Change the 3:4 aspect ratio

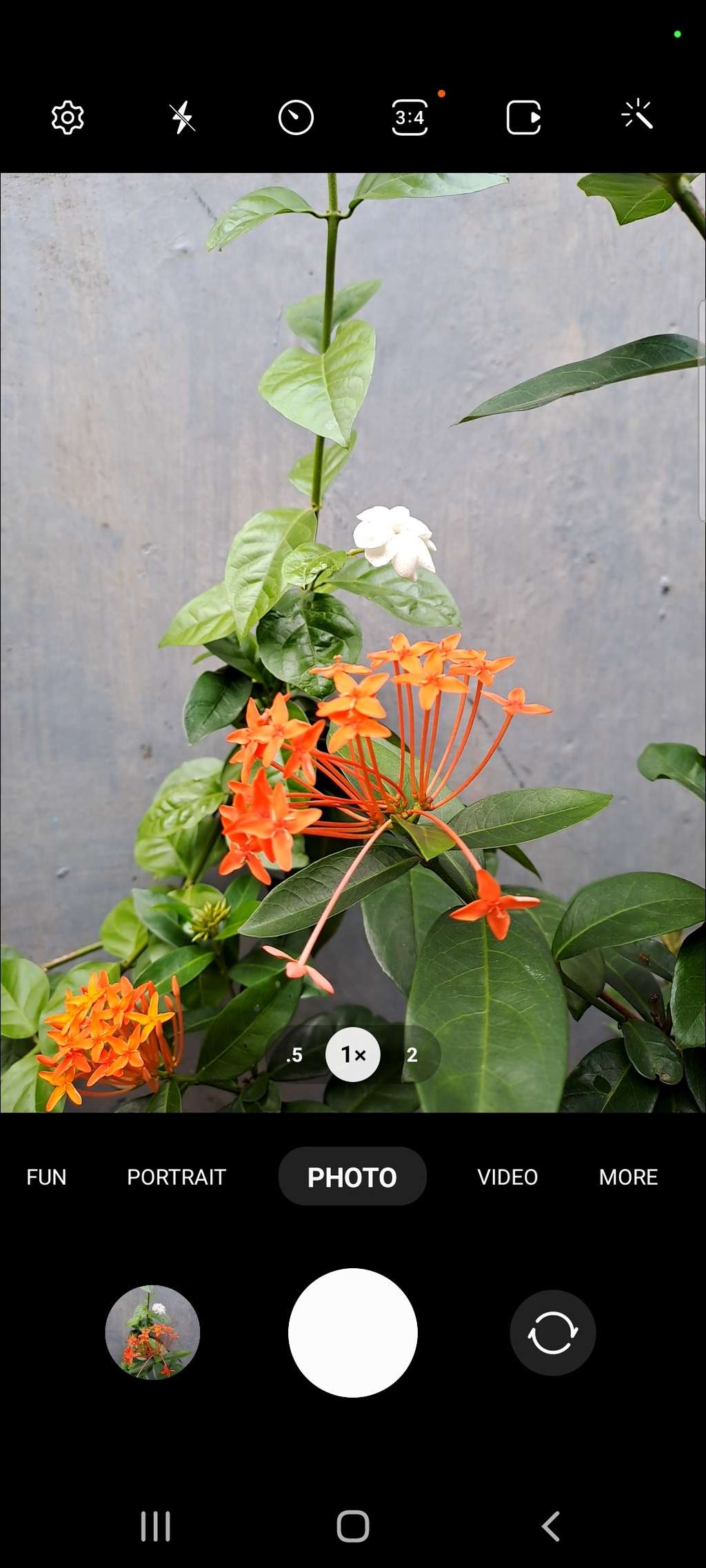410,117
